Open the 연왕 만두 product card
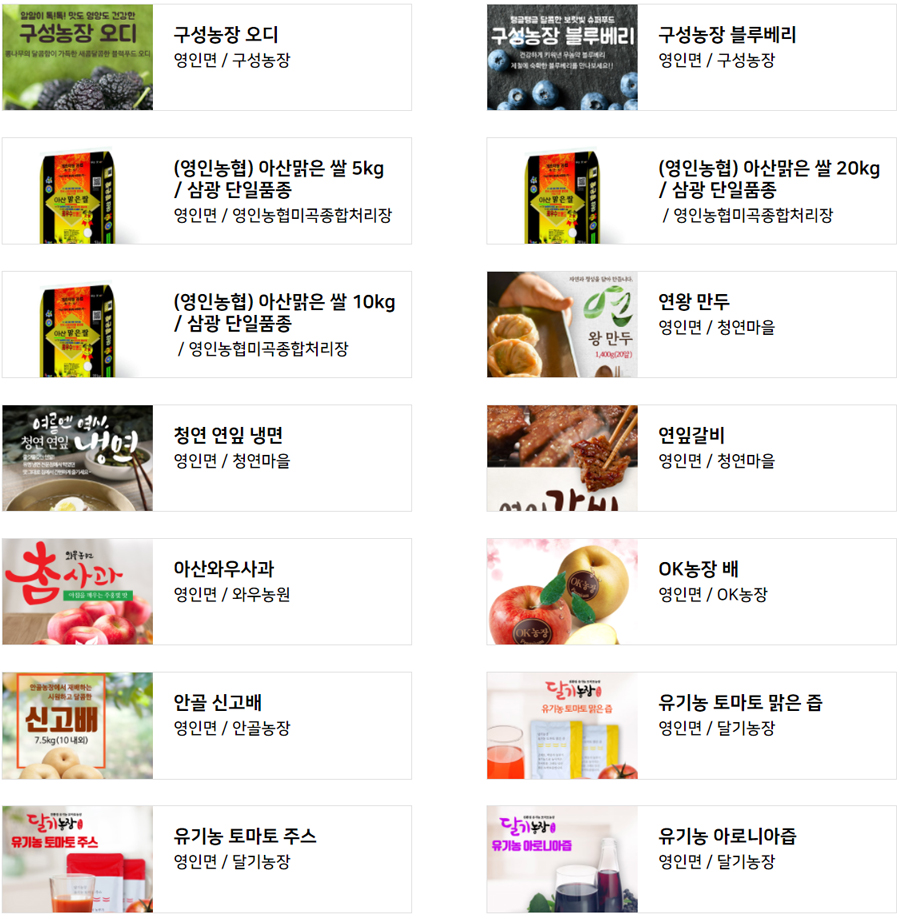Viewport: 900px width, 919px height. coord(690,324)
